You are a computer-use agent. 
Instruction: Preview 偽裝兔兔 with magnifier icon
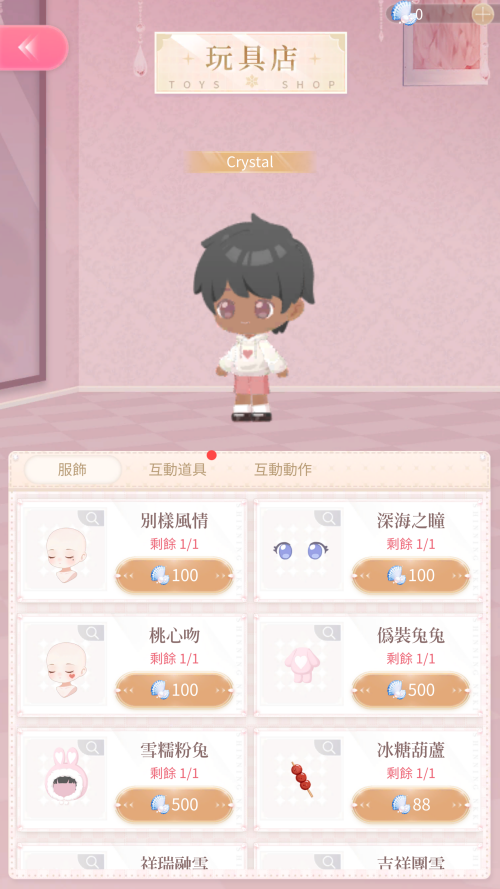(x=328, y=633)
